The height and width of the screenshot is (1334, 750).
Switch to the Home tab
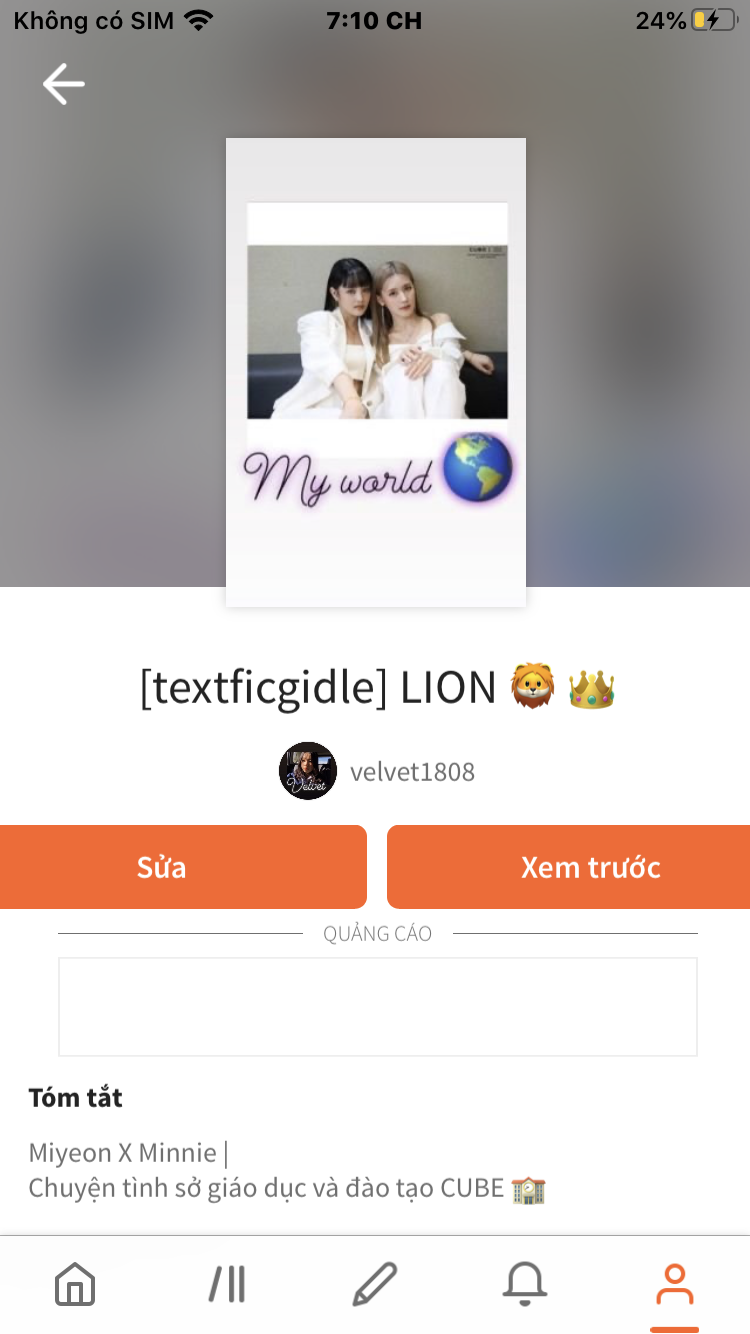coord(75,1284)
